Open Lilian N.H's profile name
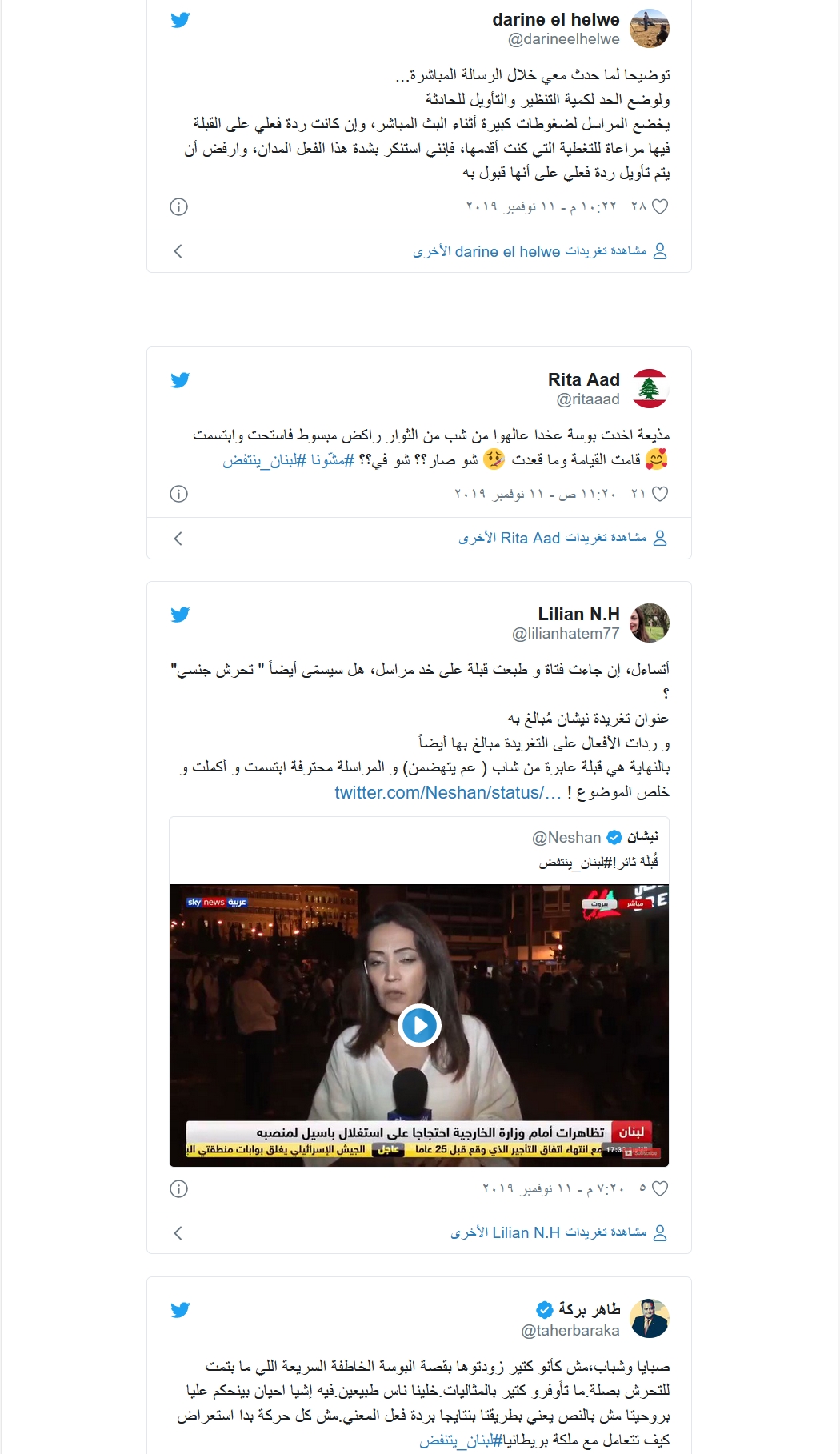This screenshot has width=840, height=1454. tap(578, 614)
